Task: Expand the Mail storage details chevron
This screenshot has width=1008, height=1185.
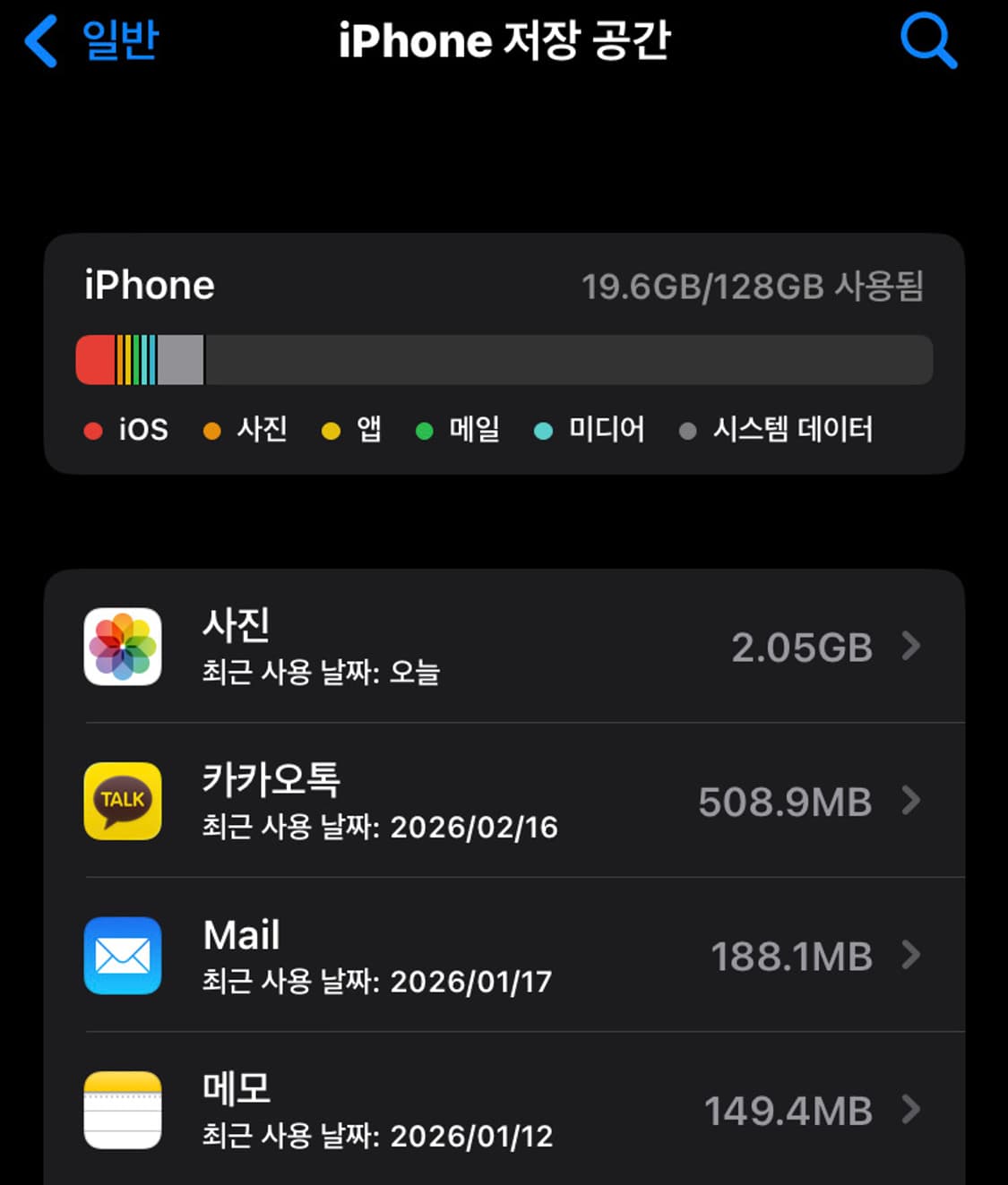Action: (912, 955)
